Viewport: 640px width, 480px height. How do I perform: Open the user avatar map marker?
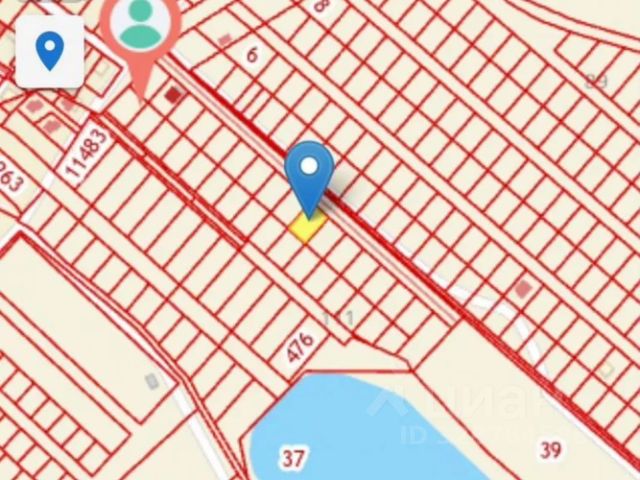(139, 31)
